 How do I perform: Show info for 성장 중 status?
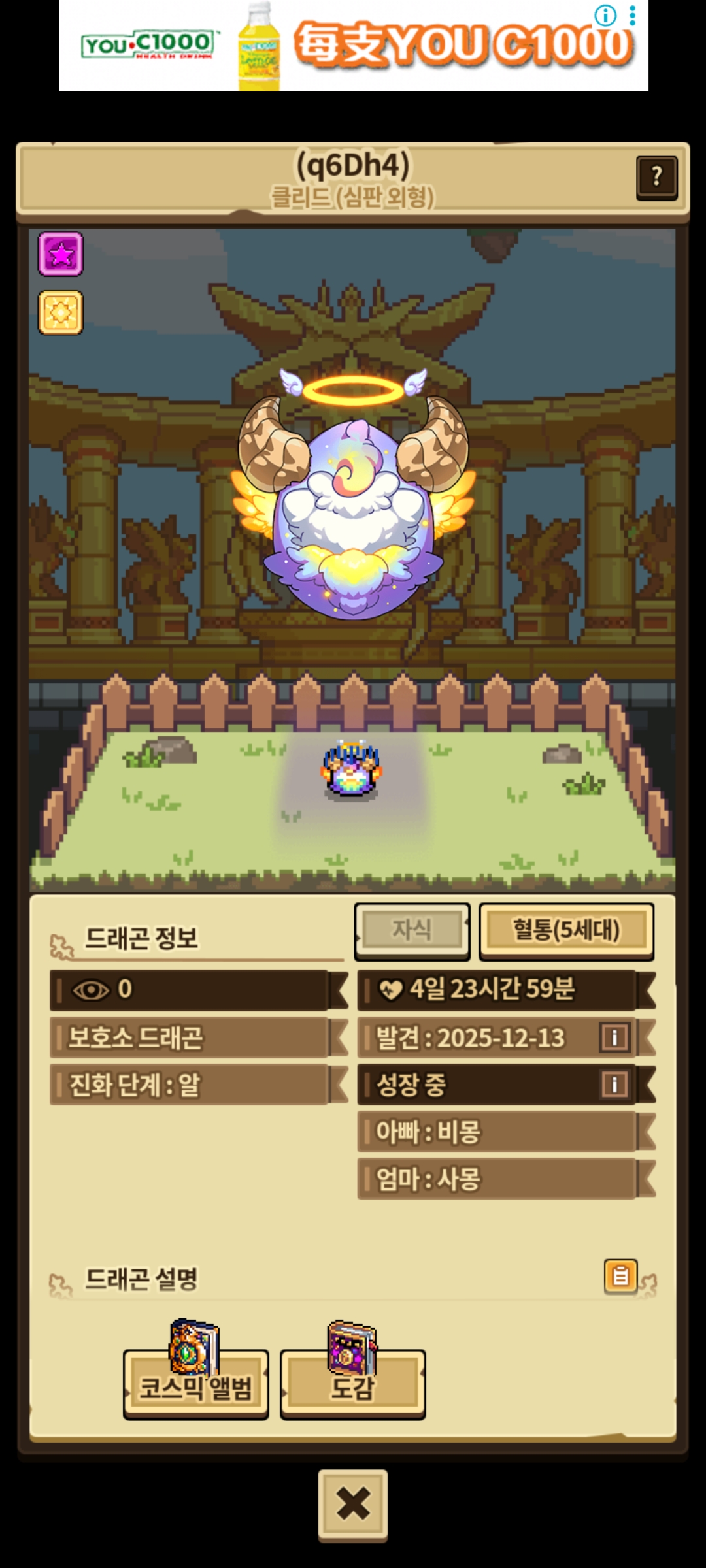[614, 1085]
